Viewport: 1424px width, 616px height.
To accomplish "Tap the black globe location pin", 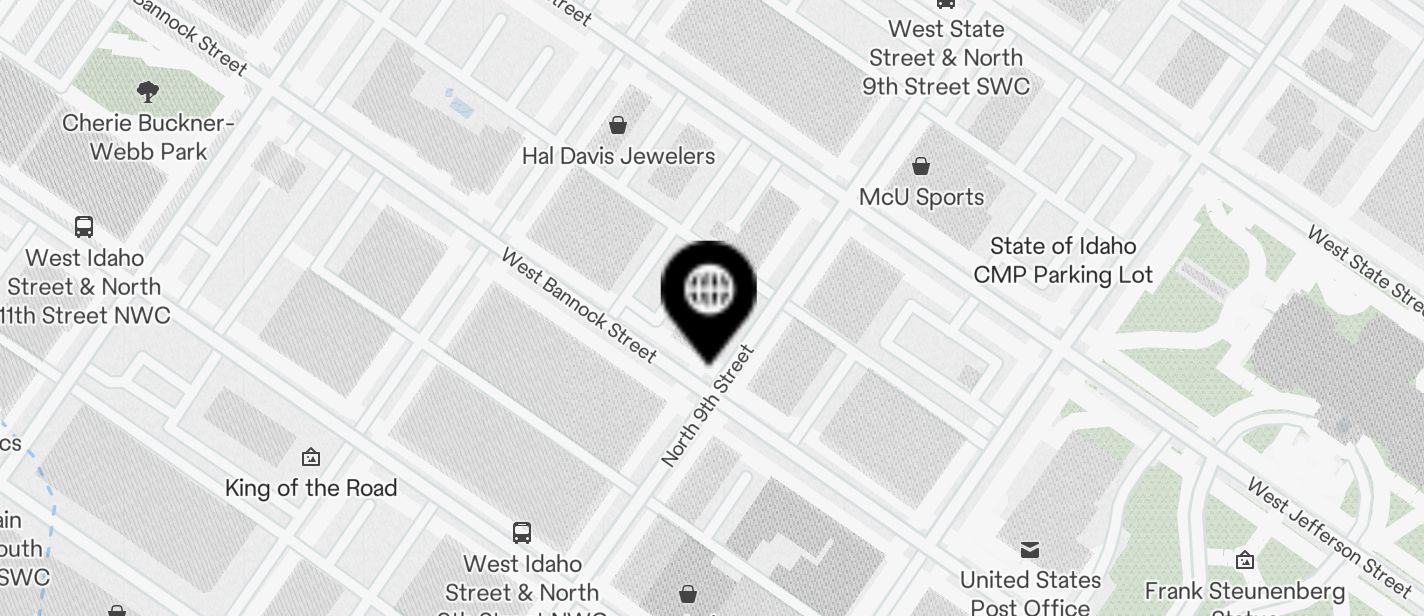I will click(x=709, y=291).
